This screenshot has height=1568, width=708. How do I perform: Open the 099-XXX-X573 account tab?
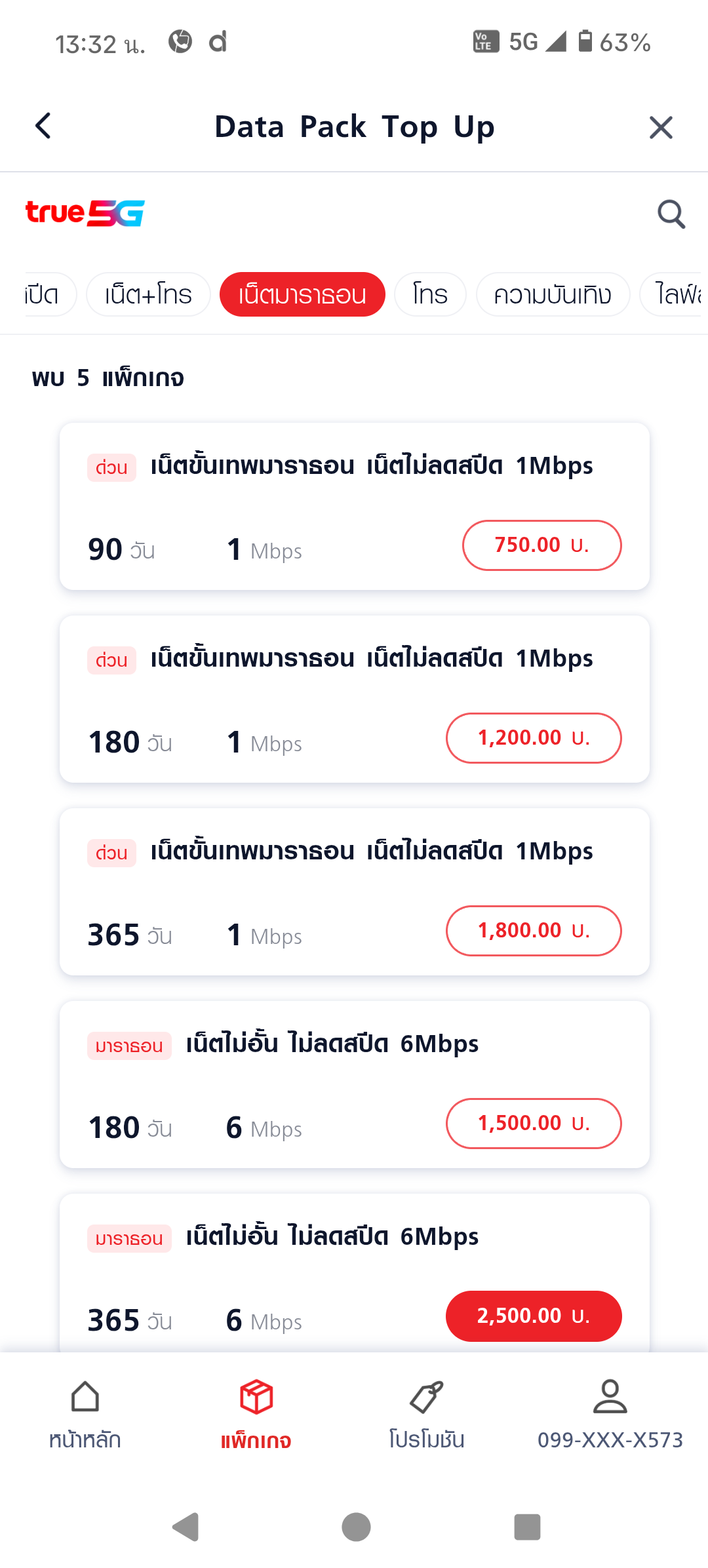(610, 1413)
